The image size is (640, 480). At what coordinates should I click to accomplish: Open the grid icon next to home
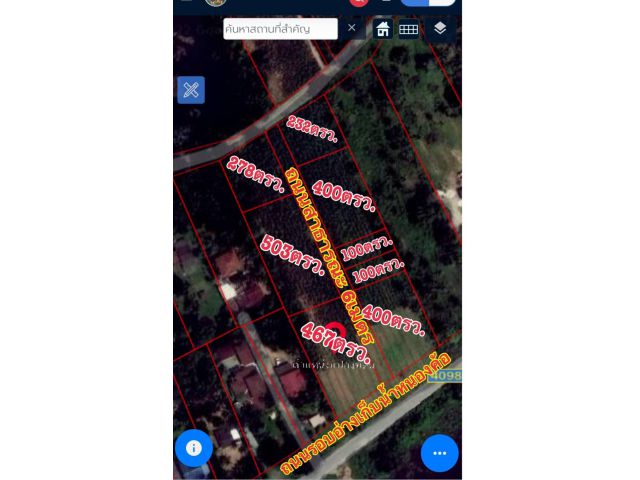[x=409, y=29]
